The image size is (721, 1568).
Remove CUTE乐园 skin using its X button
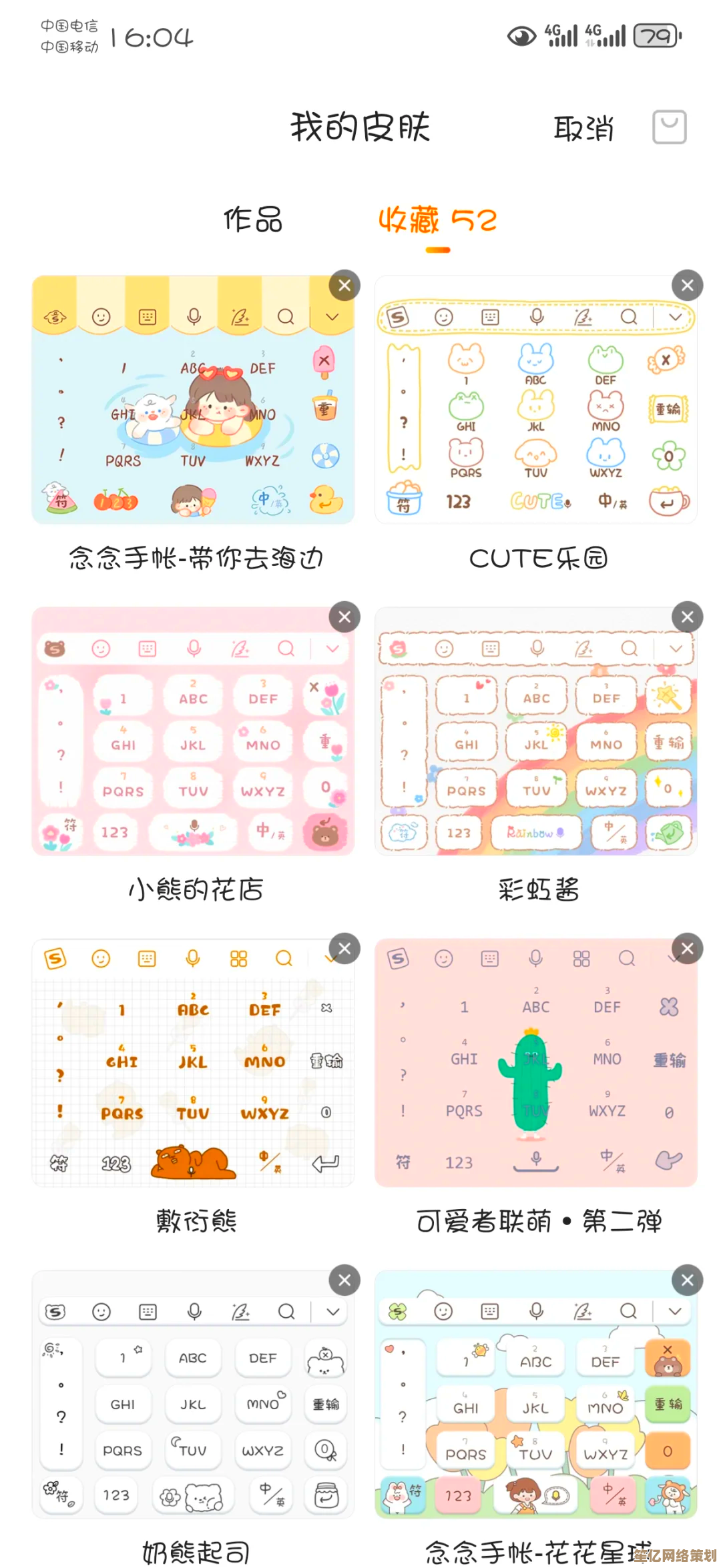[687, 285]
